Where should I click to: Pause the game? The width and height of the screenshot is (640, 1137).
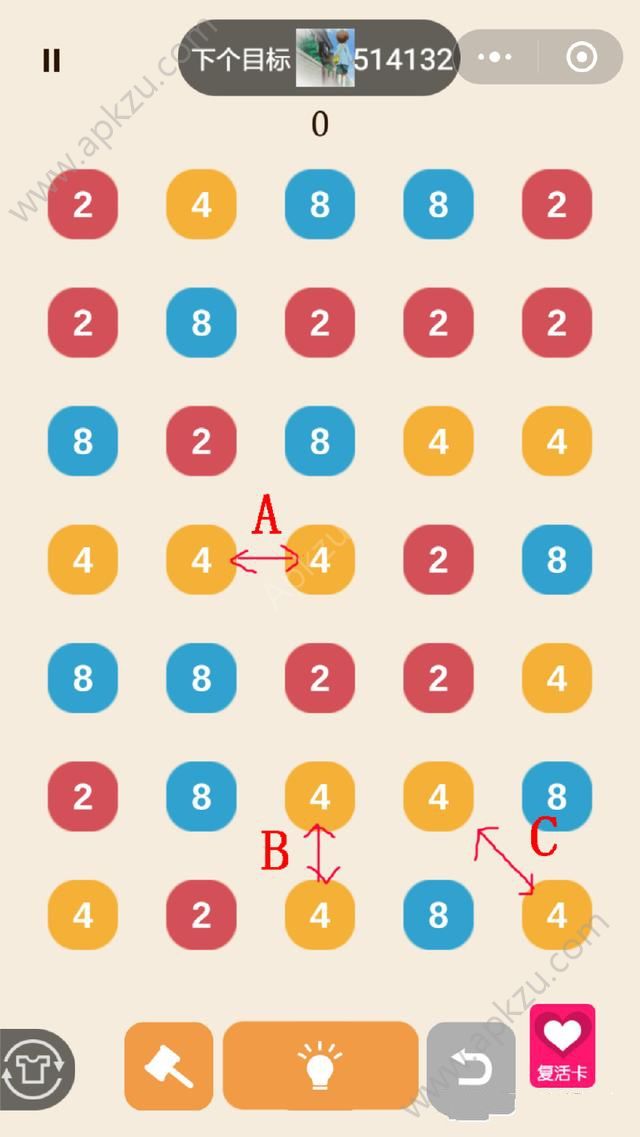coord(52,60)
